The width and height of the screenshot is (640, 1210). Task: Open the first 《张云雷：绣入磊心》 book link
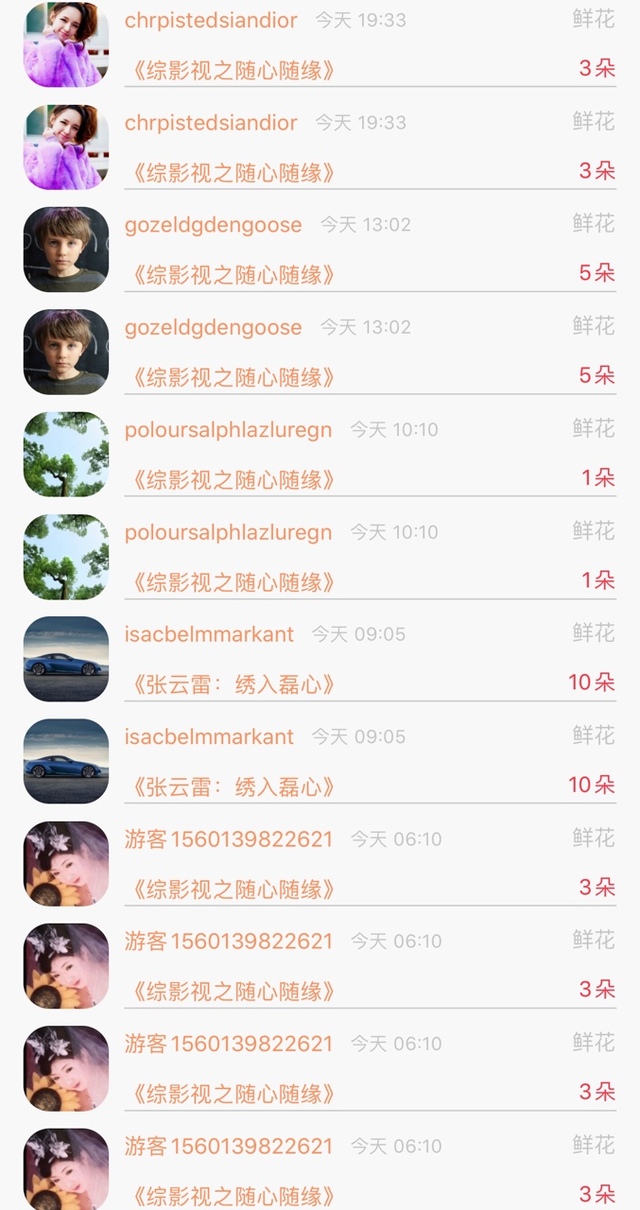[232, 685]
